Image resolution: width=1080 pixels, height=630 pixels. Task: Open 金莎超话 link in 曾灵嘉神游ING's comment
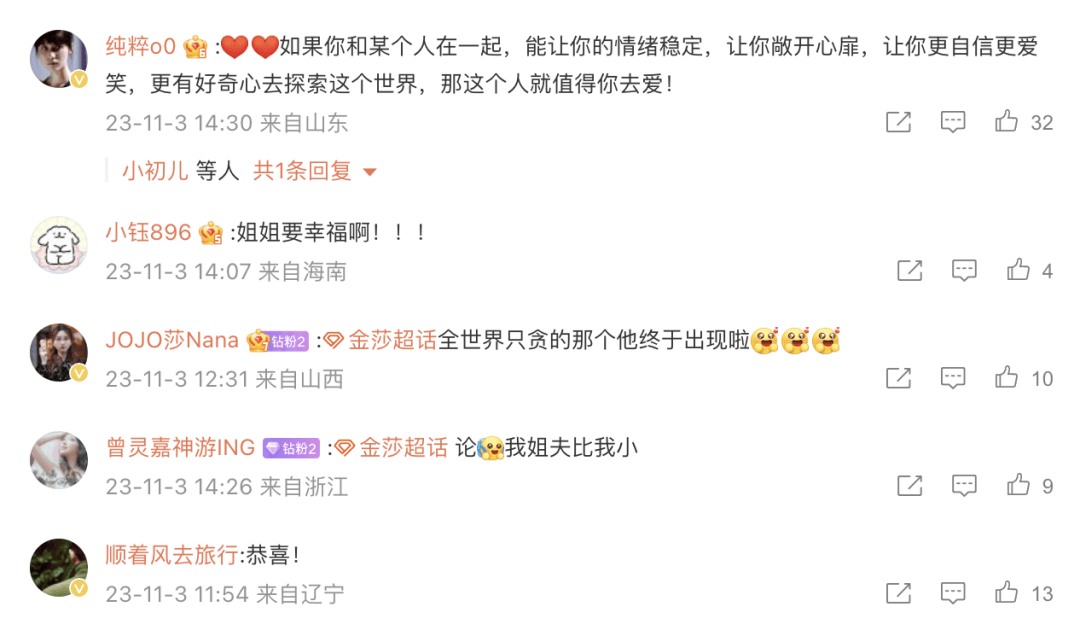click(403, 448)
